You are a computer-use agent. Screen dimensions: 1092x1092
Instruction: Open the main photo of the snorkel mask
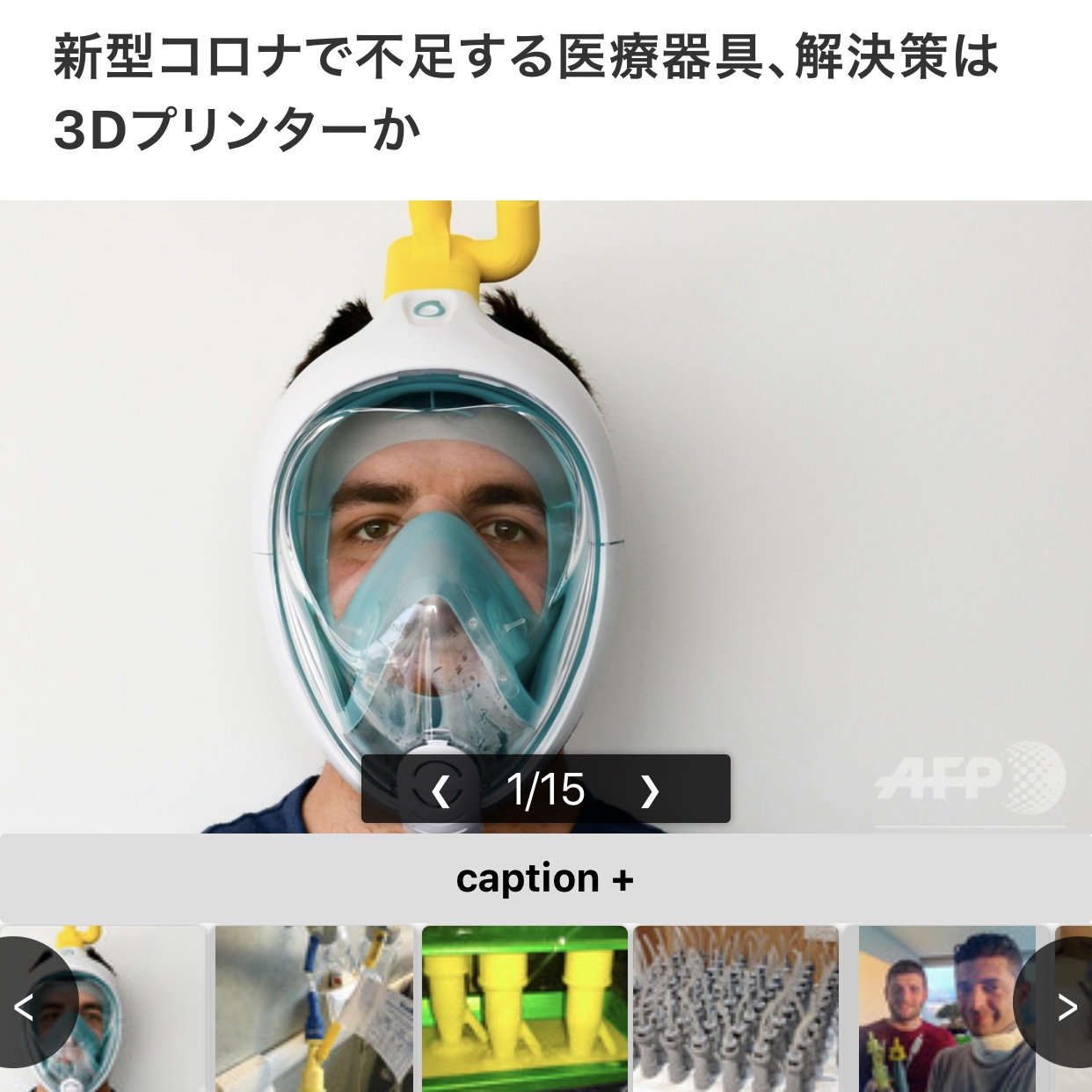[545, 492]
